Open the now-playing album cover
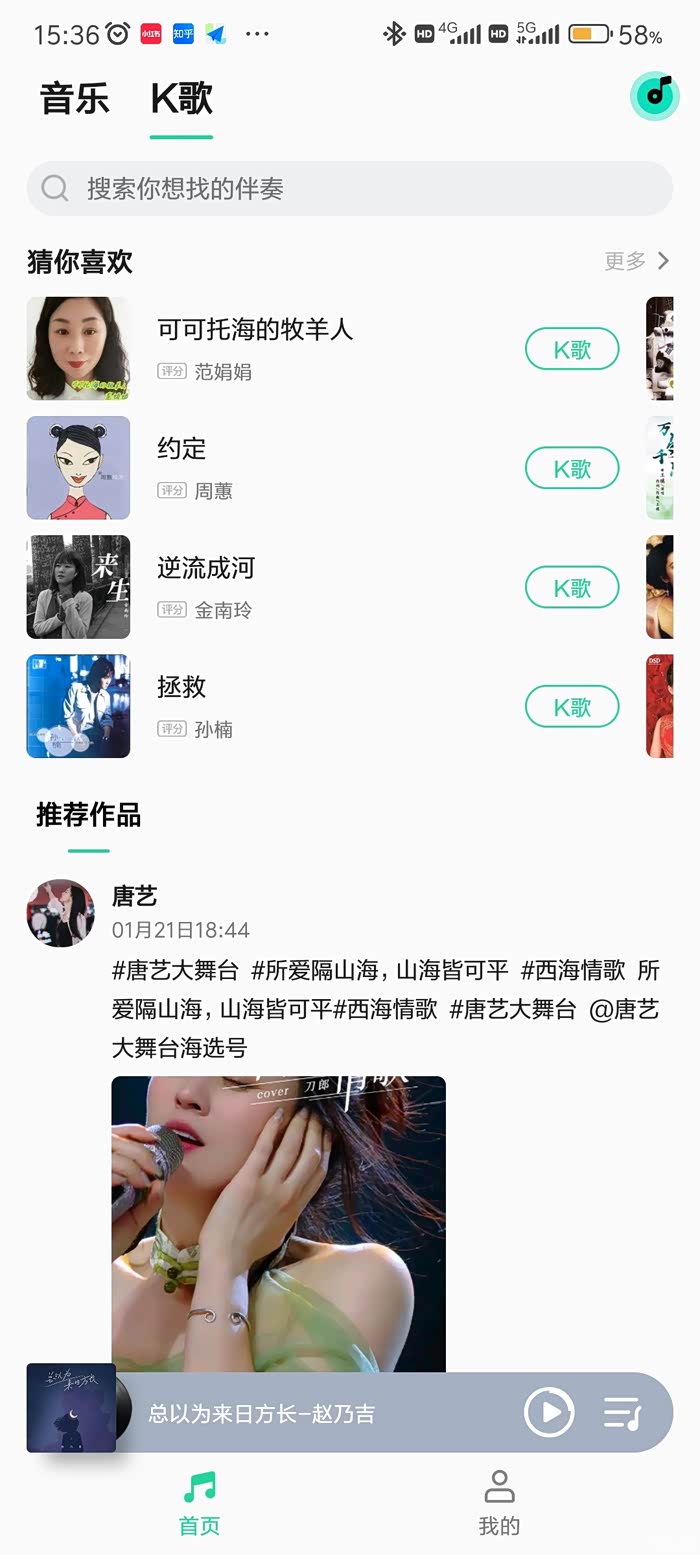Image resolution: width=700 pixels, height=1555 pixels. 71,1407
